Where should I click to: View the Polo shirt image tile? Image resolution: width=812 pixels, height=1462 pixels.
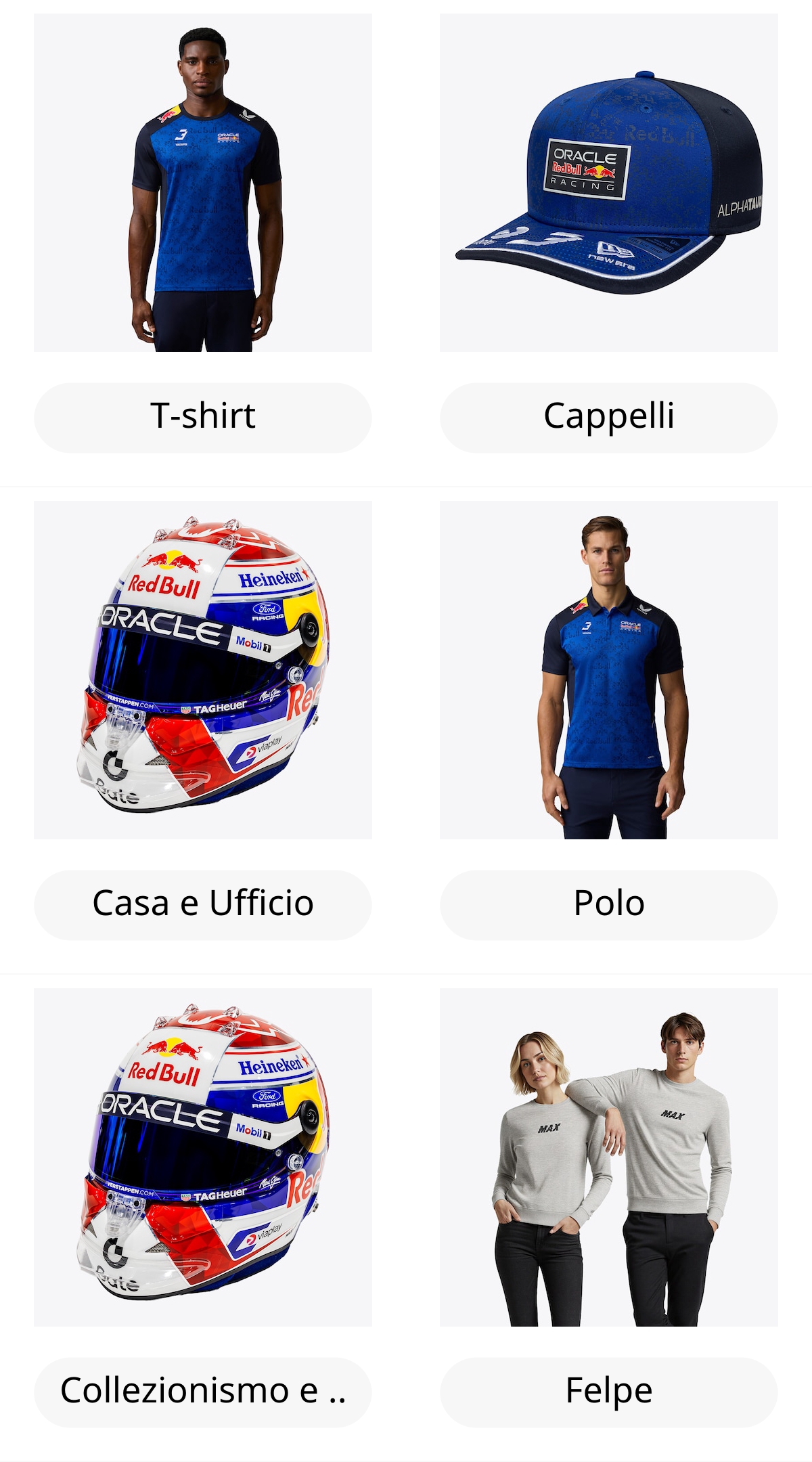pyautogui.click(x=609, y=670)
